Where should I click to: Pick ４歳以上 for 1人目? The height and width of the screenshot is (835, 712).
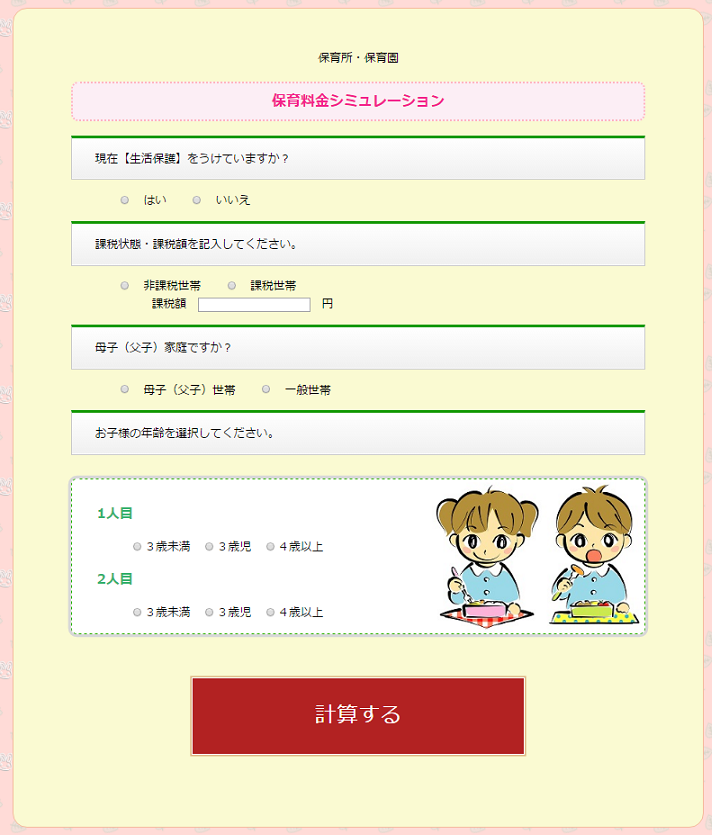(x=270, y=547)
